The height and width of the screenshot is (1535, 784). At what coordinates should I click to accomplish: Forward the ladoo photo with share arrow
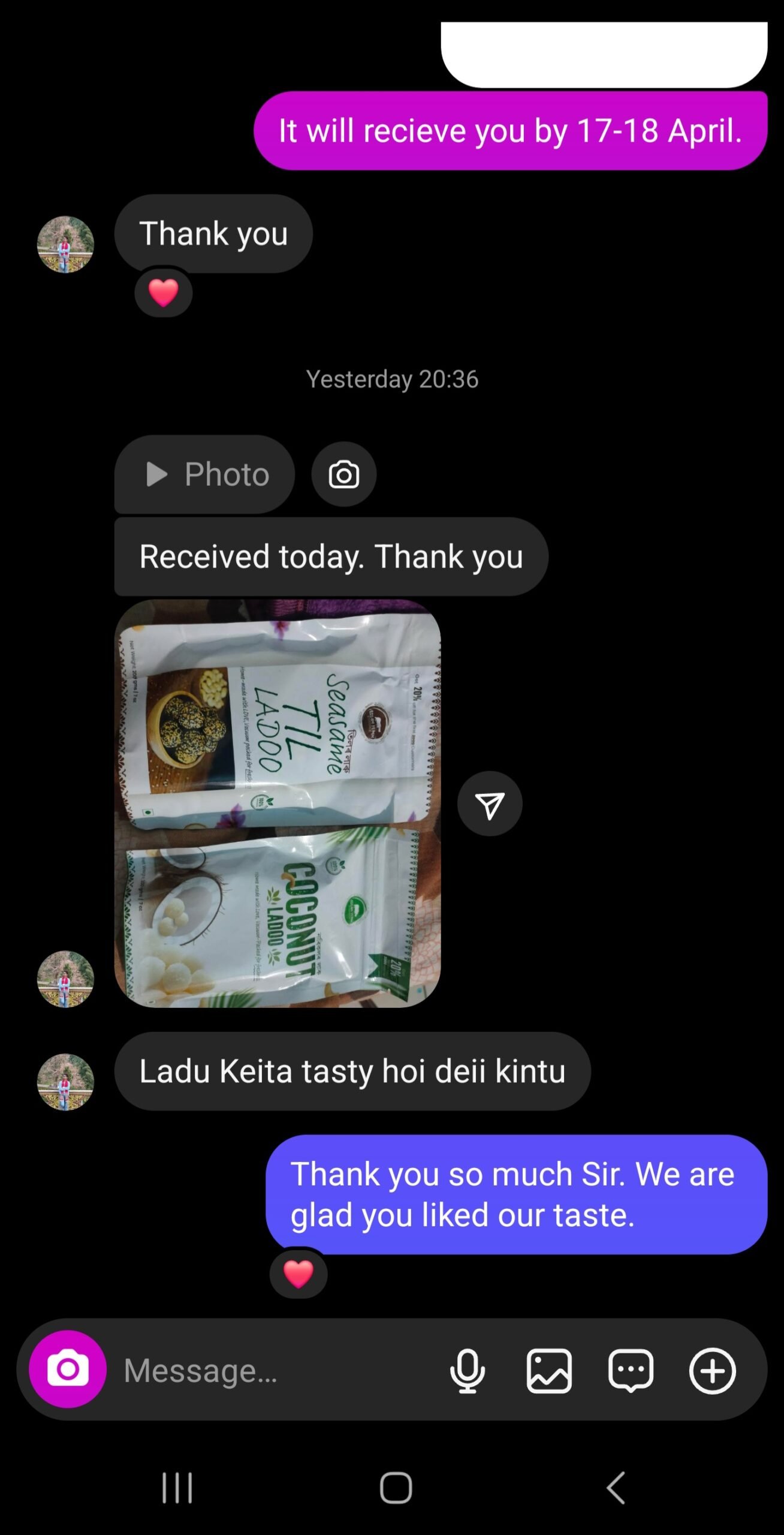point(490,804)
